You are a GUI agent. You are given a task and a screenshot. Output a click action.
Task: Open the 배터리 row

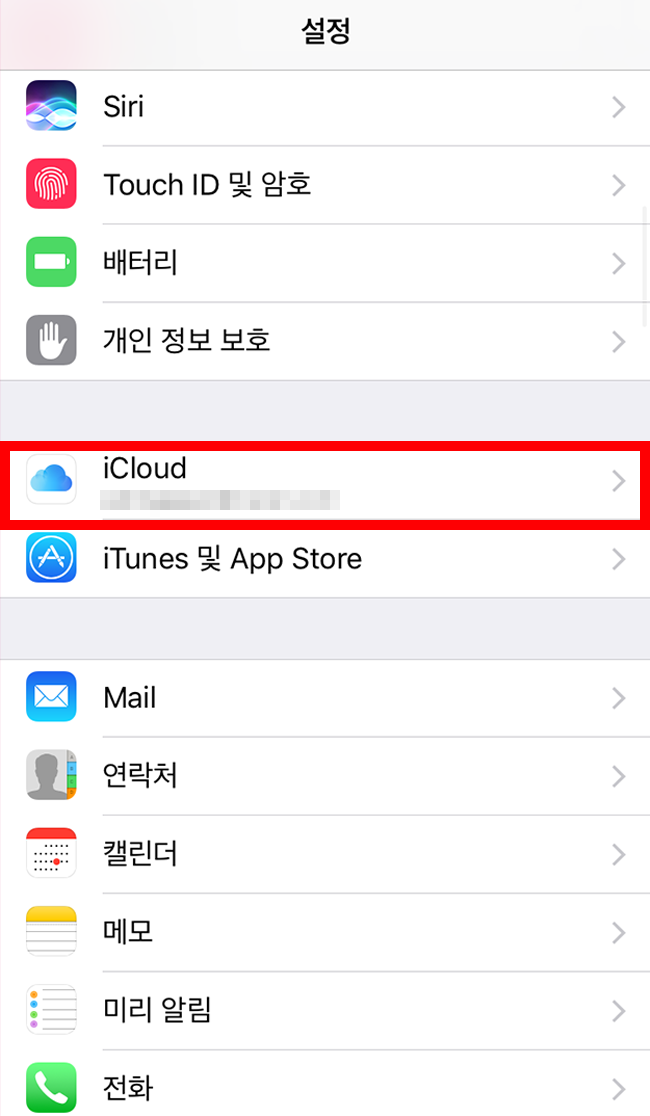(325, 263)
